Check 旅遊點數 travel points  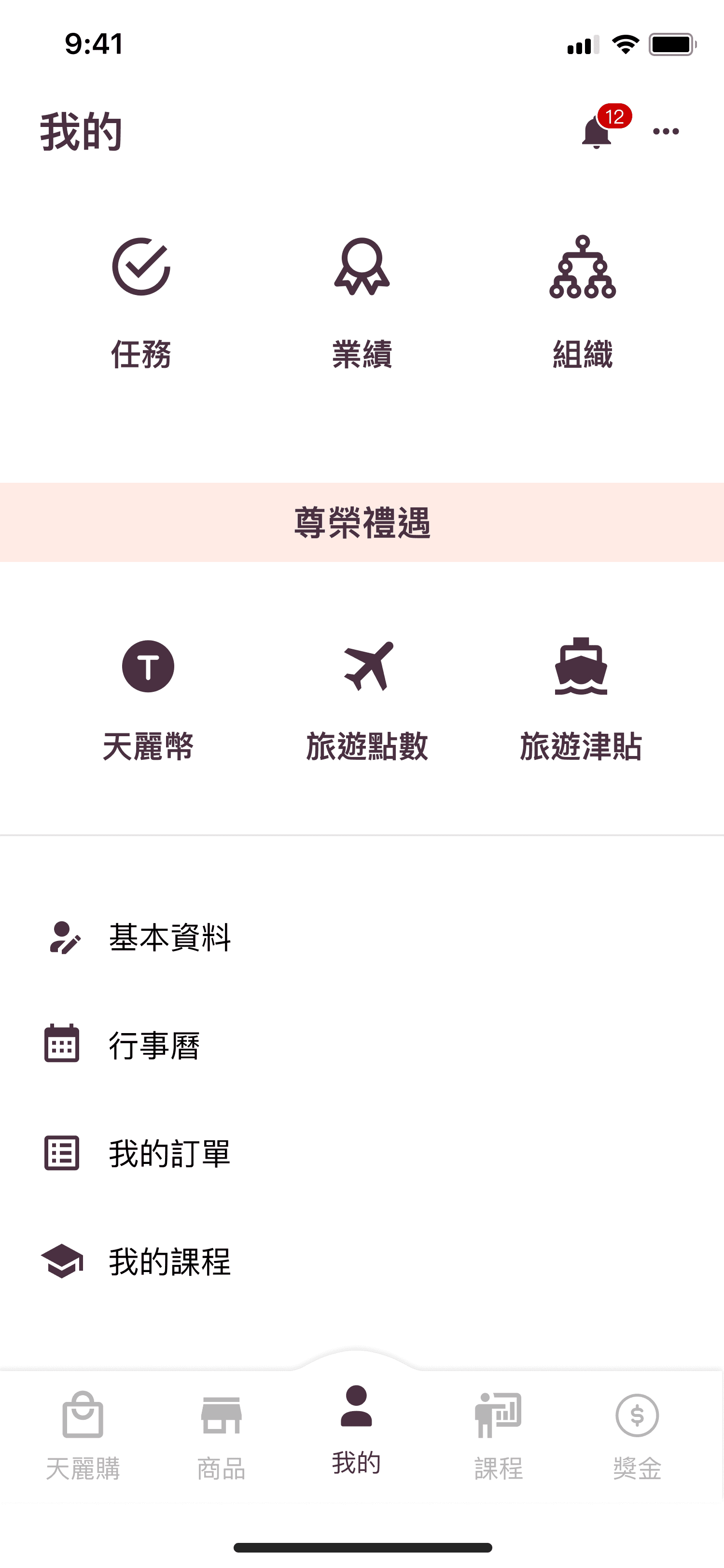pos(367,700)
